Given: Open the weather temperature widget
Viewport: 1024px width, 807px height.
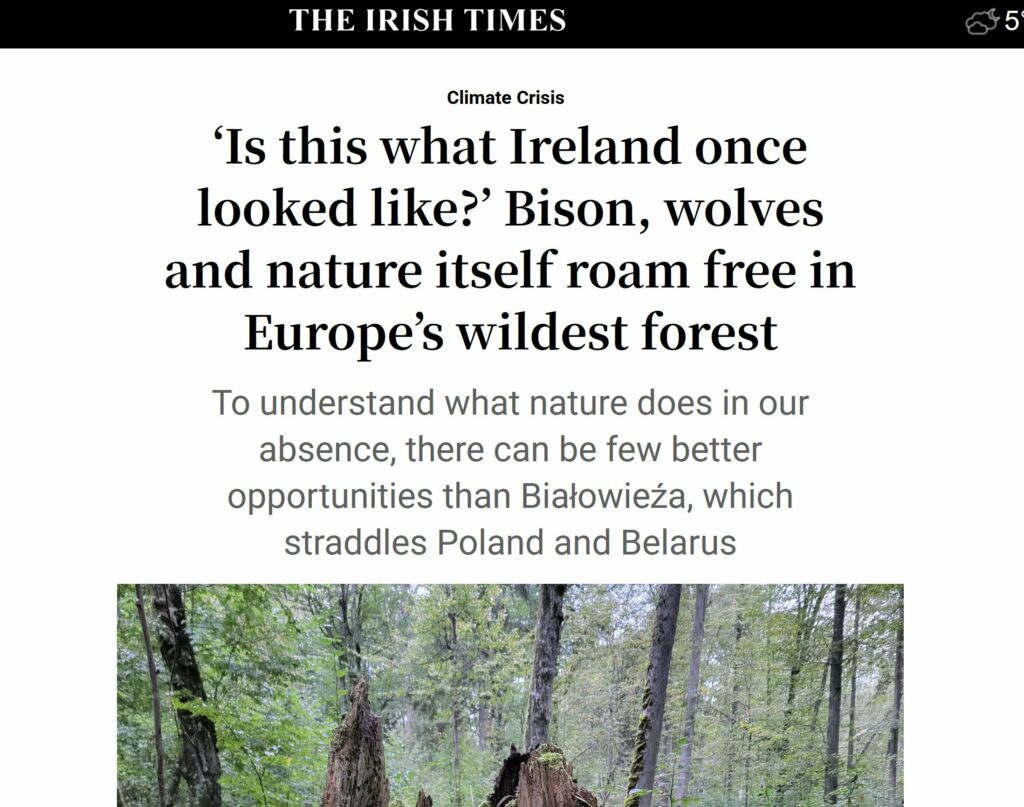Looking at the screenshot, I should point(994,21).
